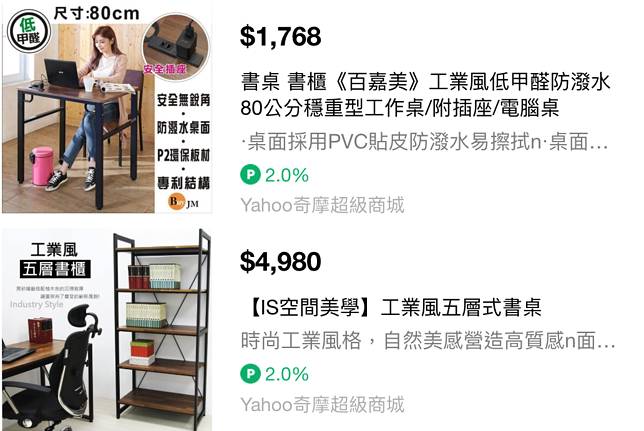Open the $1,768 百嘉美 80cm desk listing

pos(425,94)
